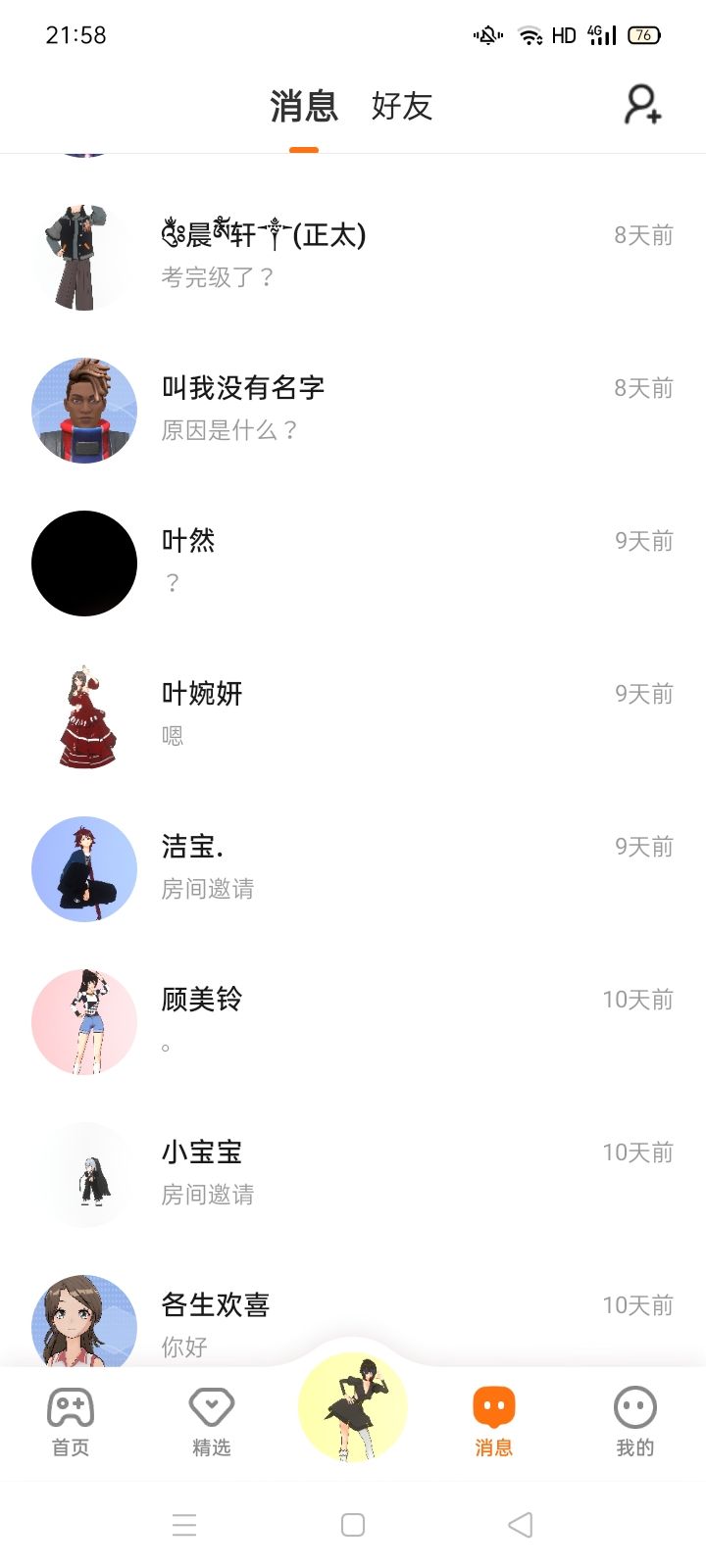Open the add friend icon

(643, 105)
